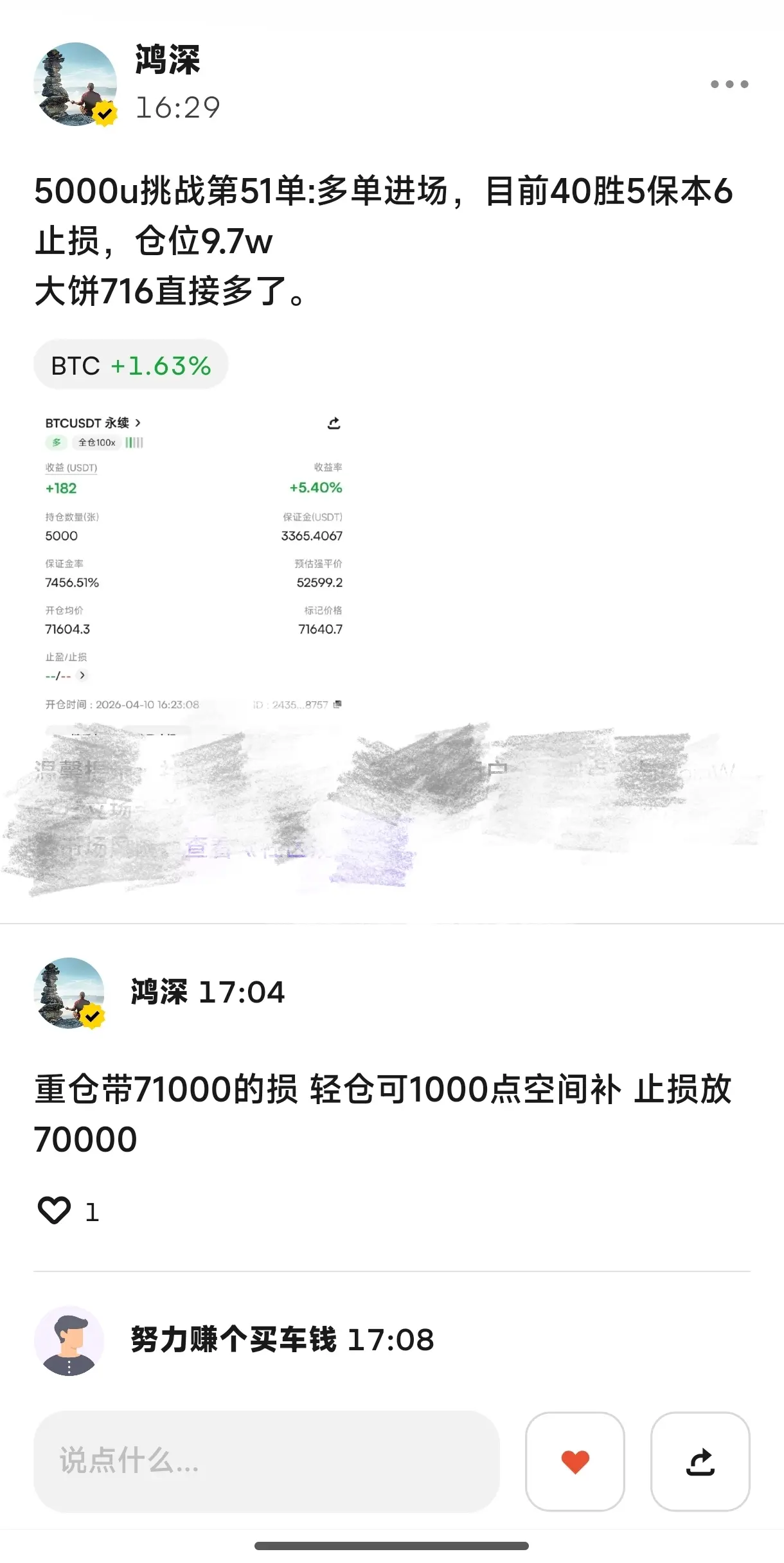The image size is (784, 1563).
Task: Open the three-dot options menu at top right
Action: pos(731,84)
